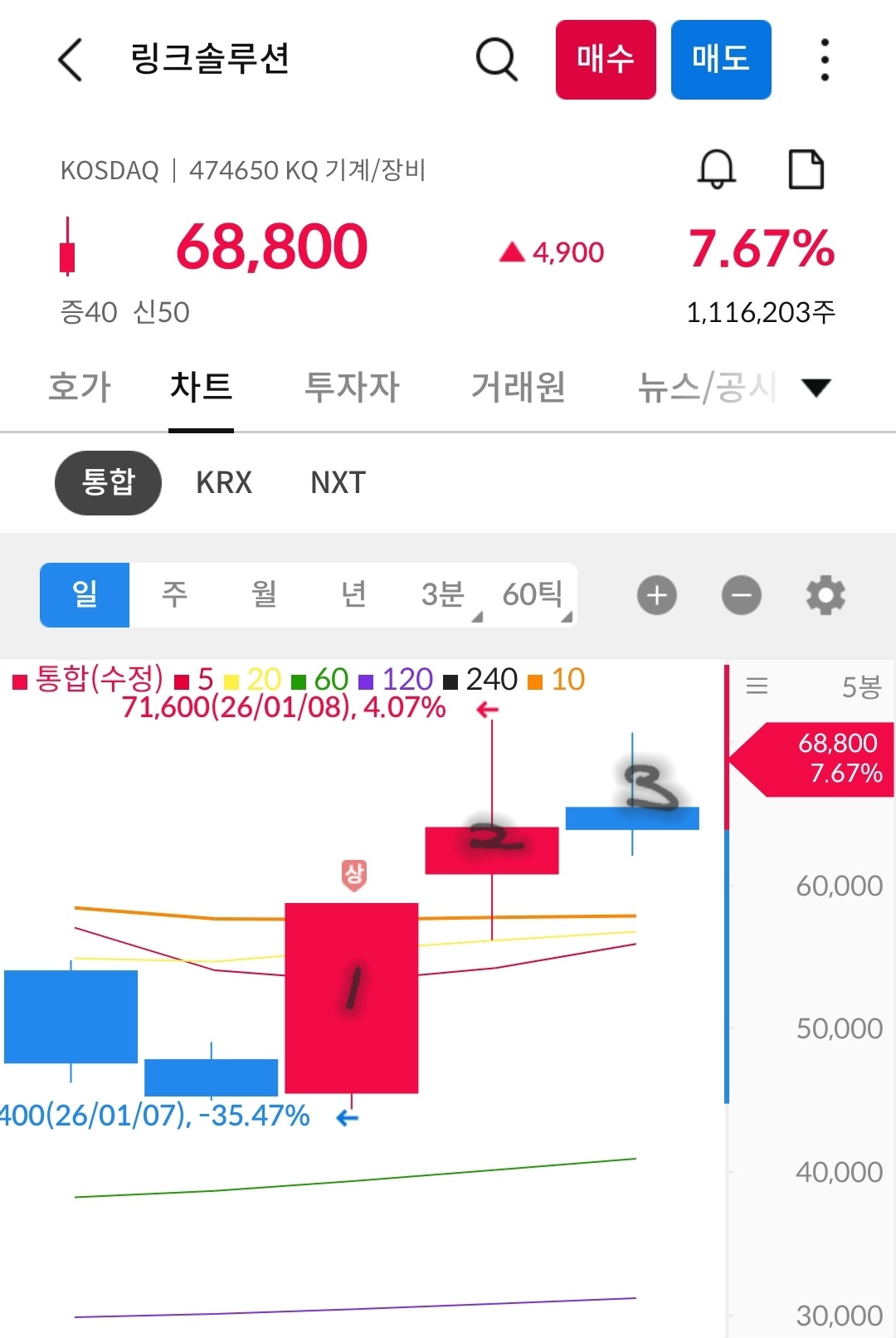Go back using the back arrow
The height and width of the screenshot is (1338, 896).
(x=70, y=60)
